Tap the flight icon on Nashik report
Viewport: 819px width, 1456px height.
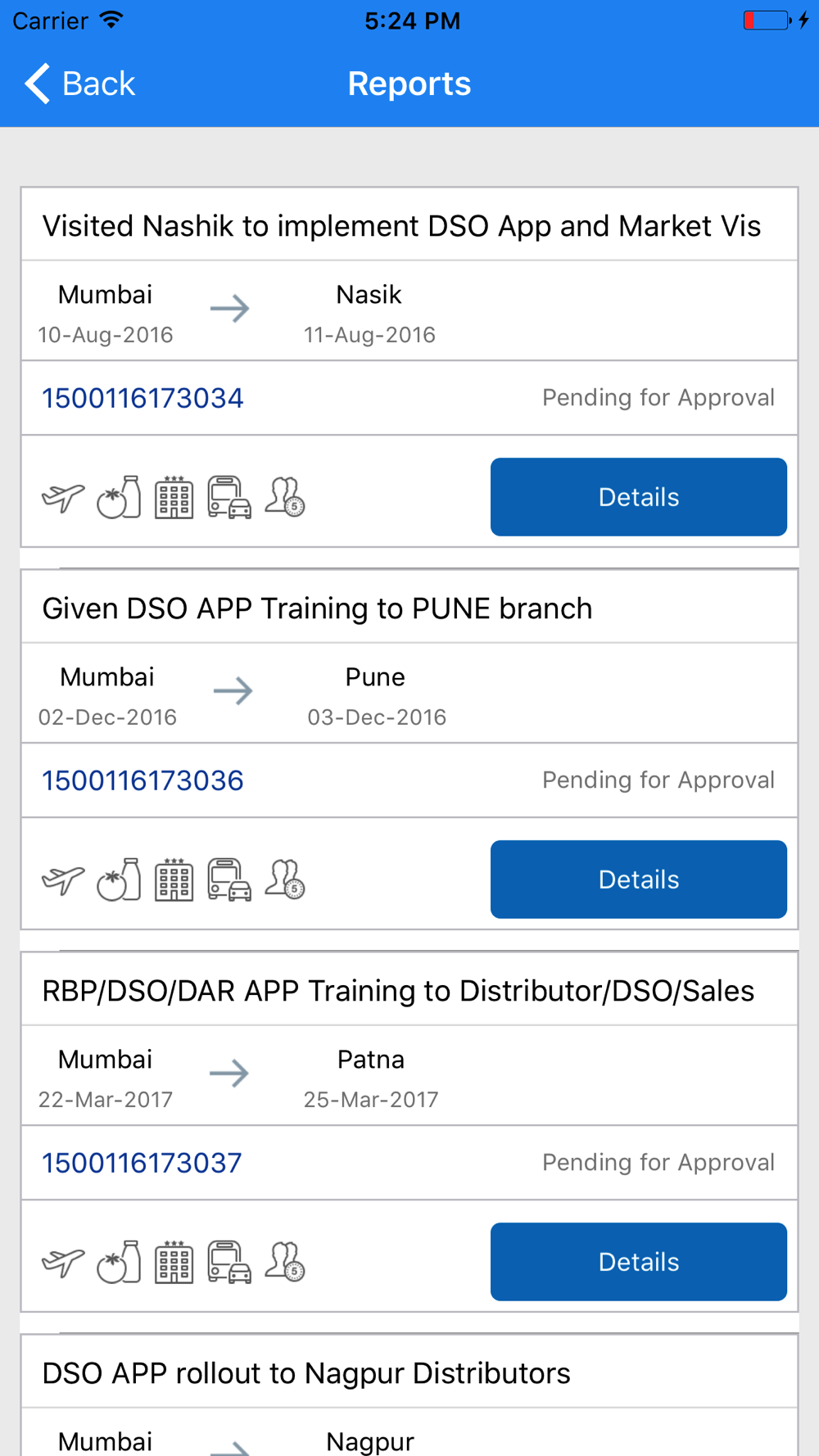63,497
